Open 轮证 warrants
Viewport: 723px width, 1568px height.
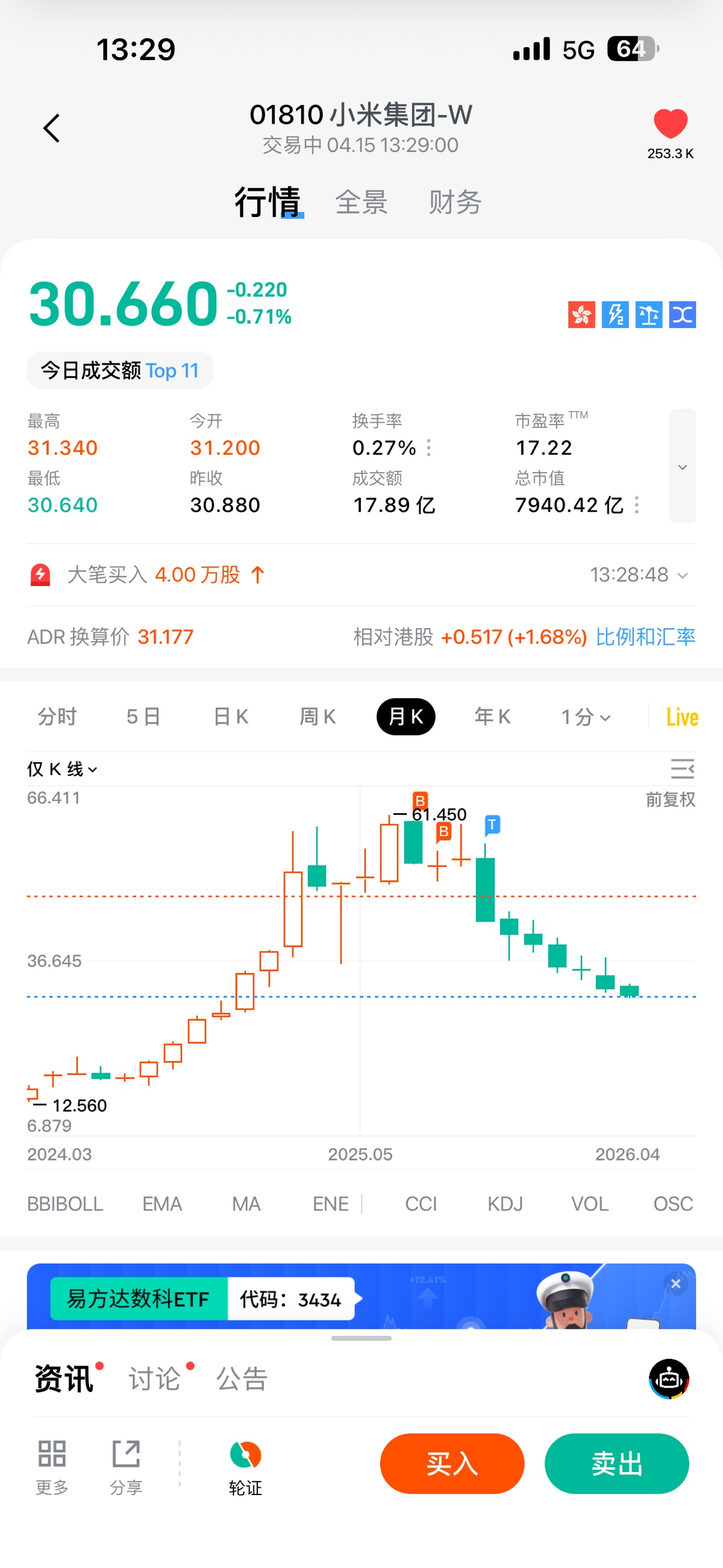(245, 1467)
